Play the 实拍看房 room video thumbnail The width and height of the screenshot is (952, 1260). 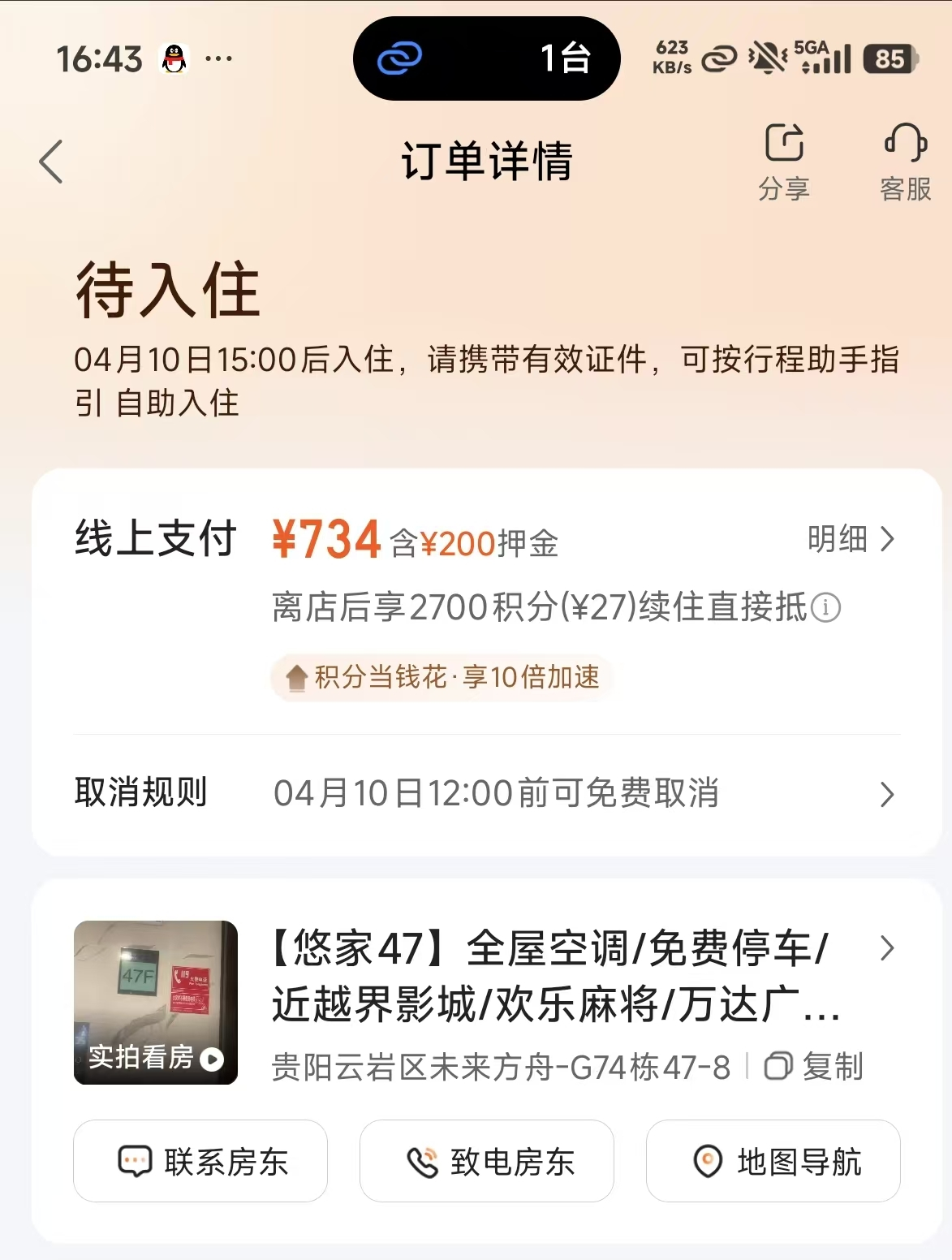[156, 1002]
